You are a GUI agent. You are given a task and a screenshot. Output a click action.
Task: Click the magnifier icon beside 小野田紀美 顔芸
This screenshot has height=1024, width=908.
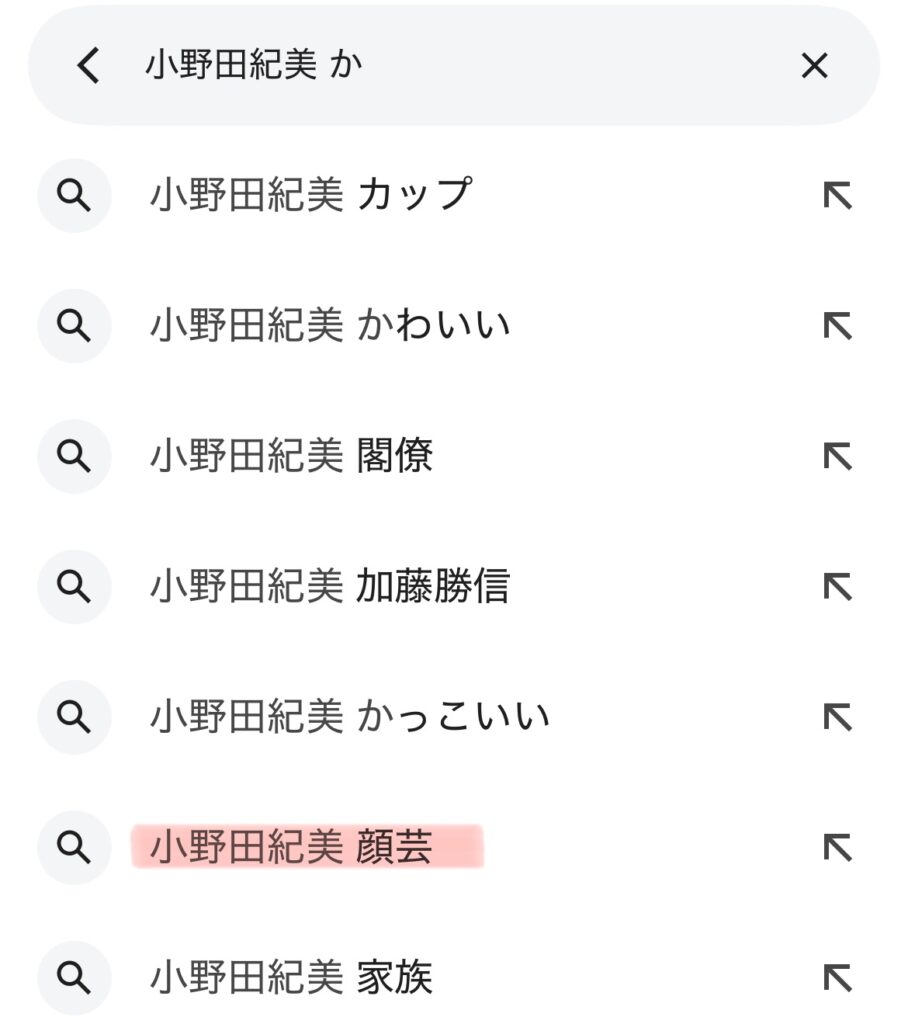pos(74,847)
